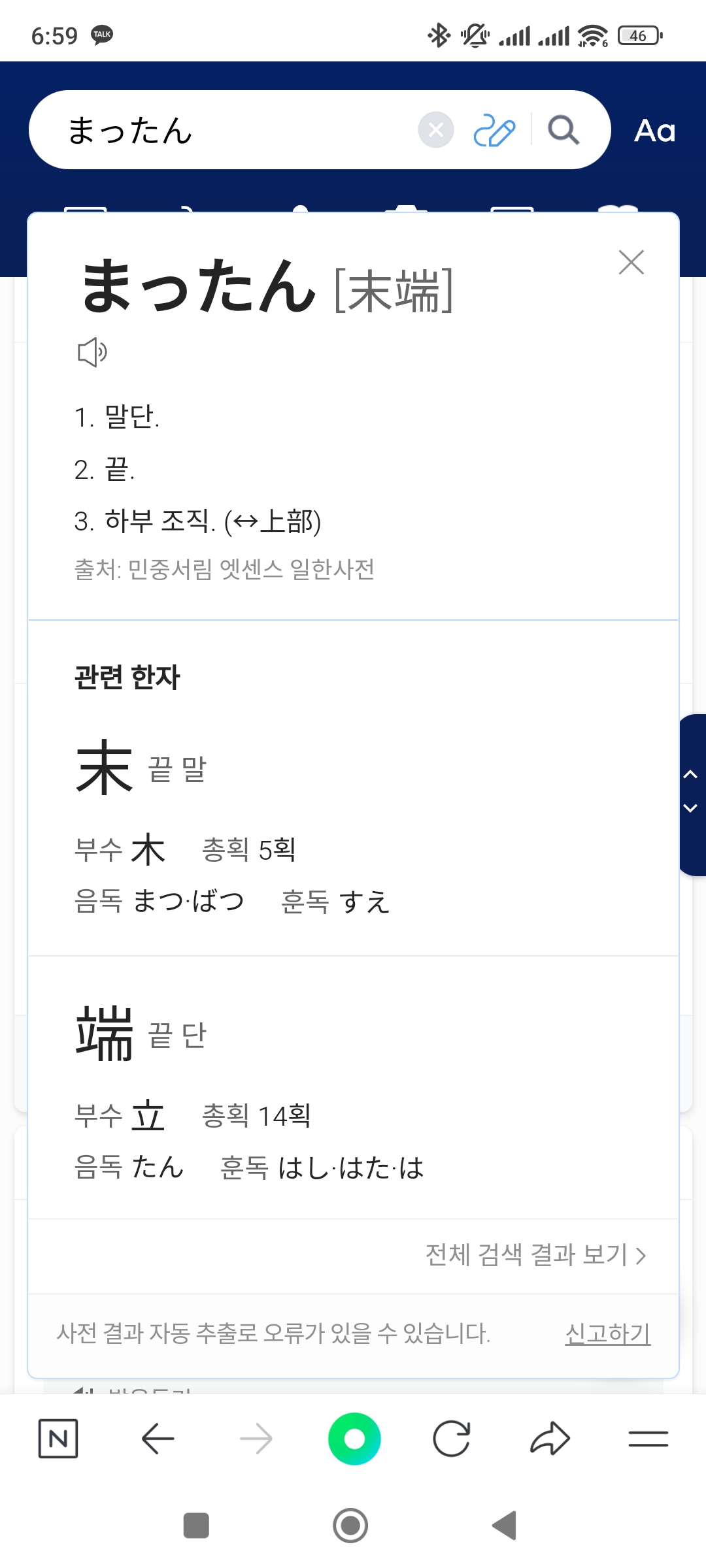
Task: Jump up with the side up arrow
Action: point(690,775)
